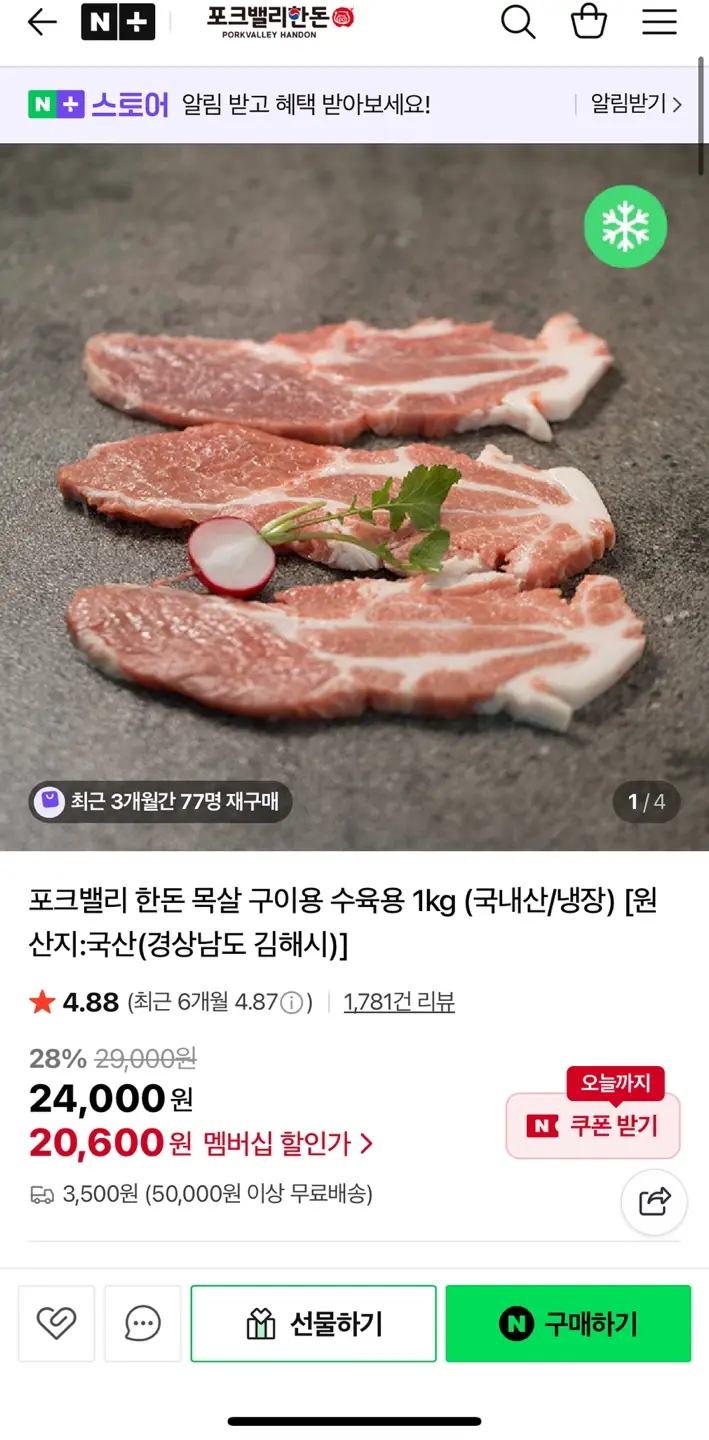Open the product photo full view
The image size is (709, 1440).
pyautogui.click(x=354, y=500)
